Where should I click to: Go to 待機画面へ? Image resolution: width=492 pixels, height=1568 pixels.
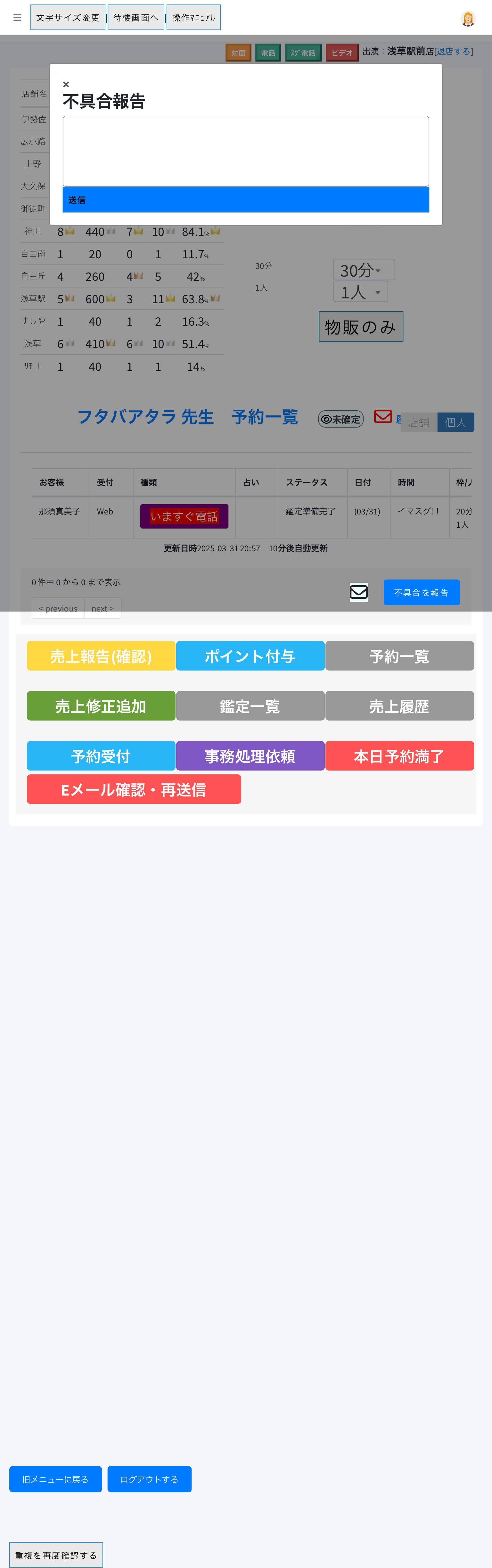pyautogui.click(x=135, y=18)
